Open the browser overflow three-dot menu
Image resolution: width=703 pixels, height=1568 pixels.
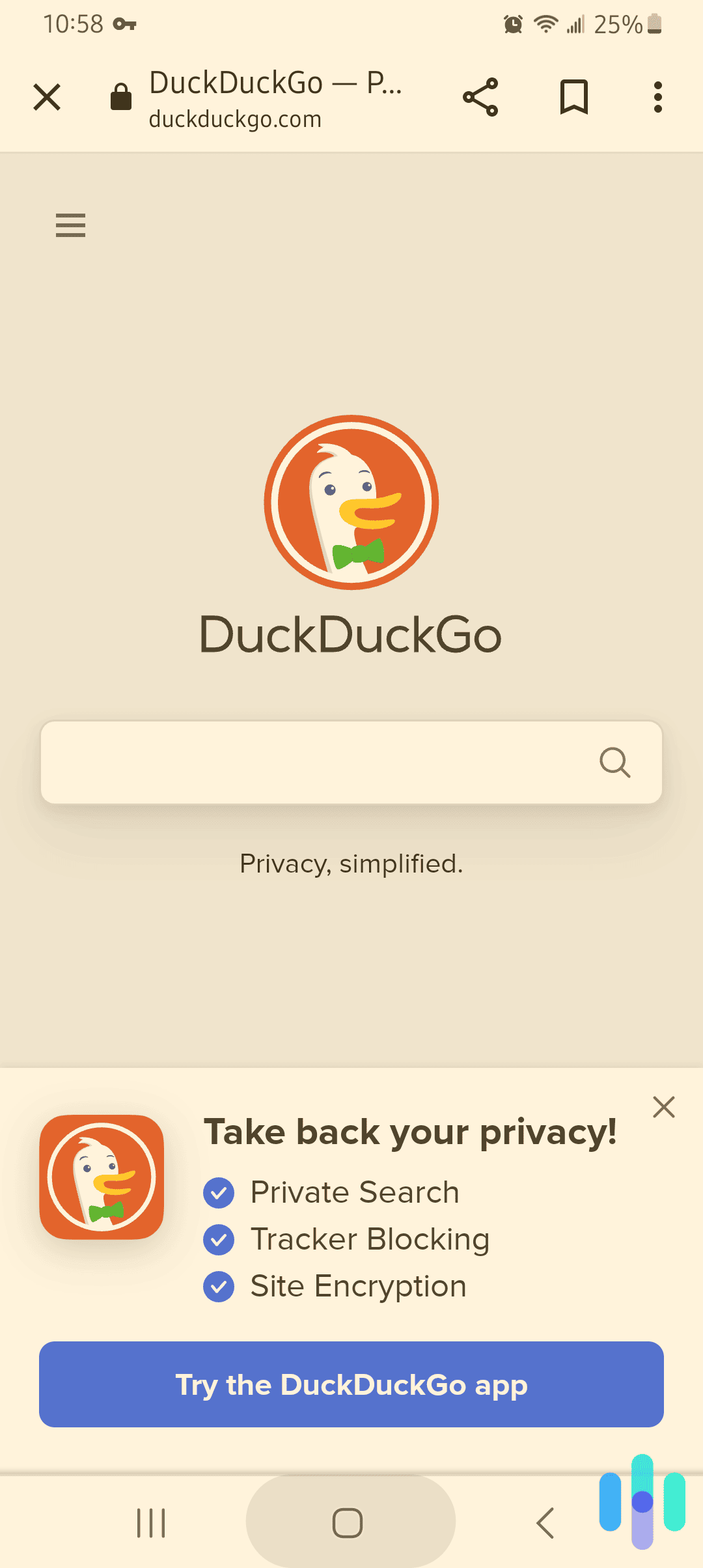coord(657,96)
